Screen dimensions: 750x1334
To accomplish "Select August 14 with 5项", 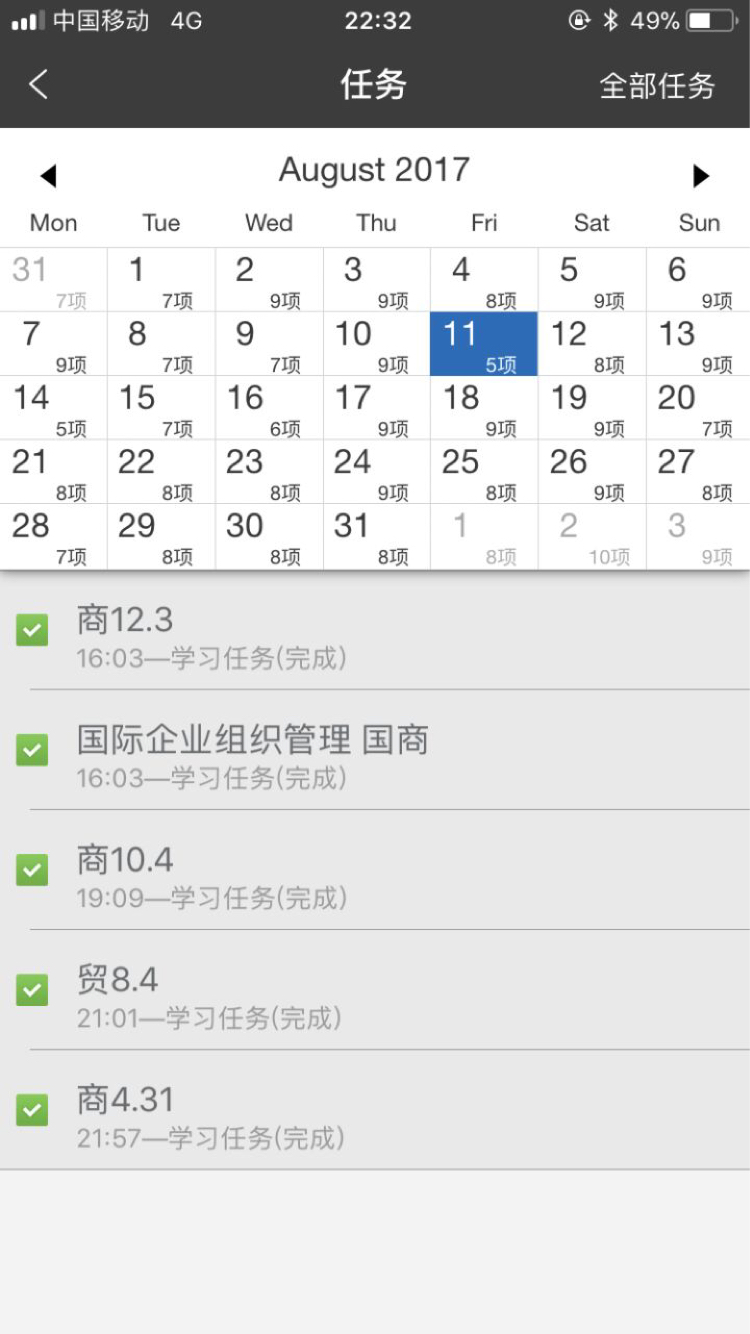I will [x=53, y=408].
